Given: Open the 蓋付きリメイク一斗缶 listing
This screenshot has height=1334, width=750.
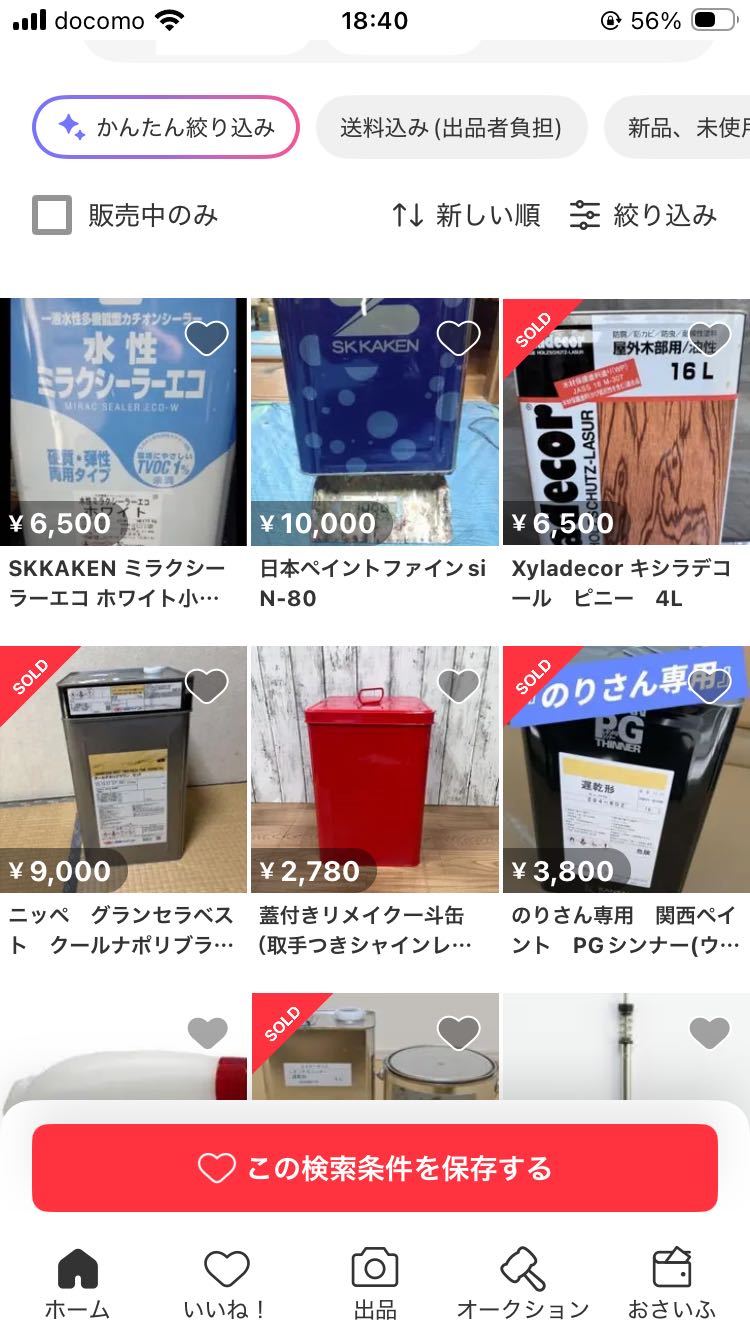Looking at the screenshot, I should [374, 768].
